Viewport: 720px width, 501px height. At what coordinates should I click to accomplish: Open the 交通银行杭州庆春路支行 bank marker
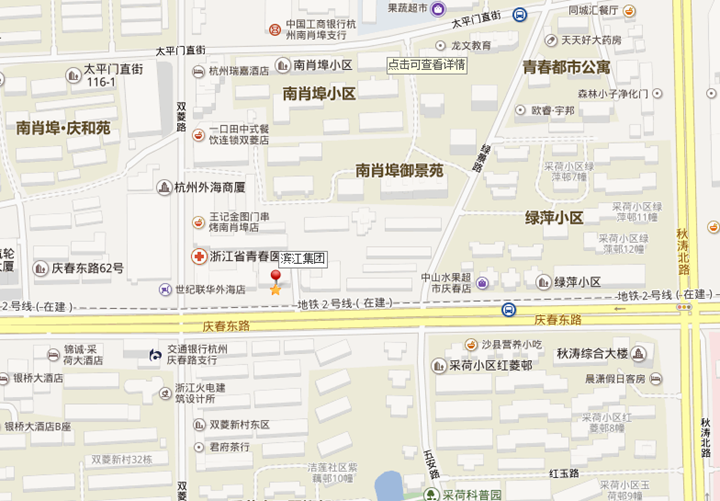[x=154, y=354]
